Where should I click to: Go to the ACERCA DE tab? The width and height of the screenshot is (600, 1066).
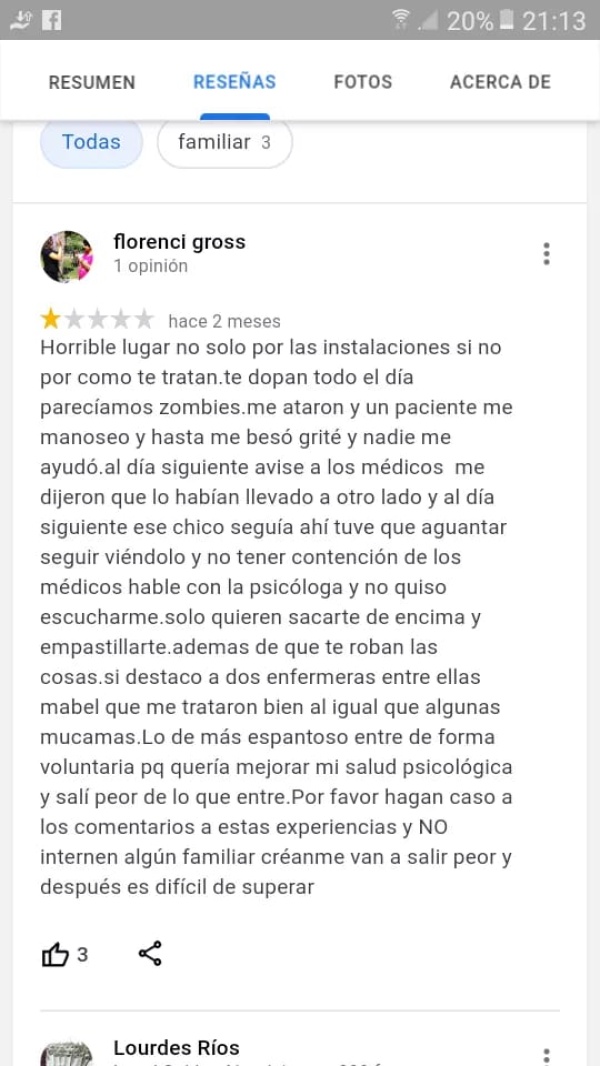(500, 82)
